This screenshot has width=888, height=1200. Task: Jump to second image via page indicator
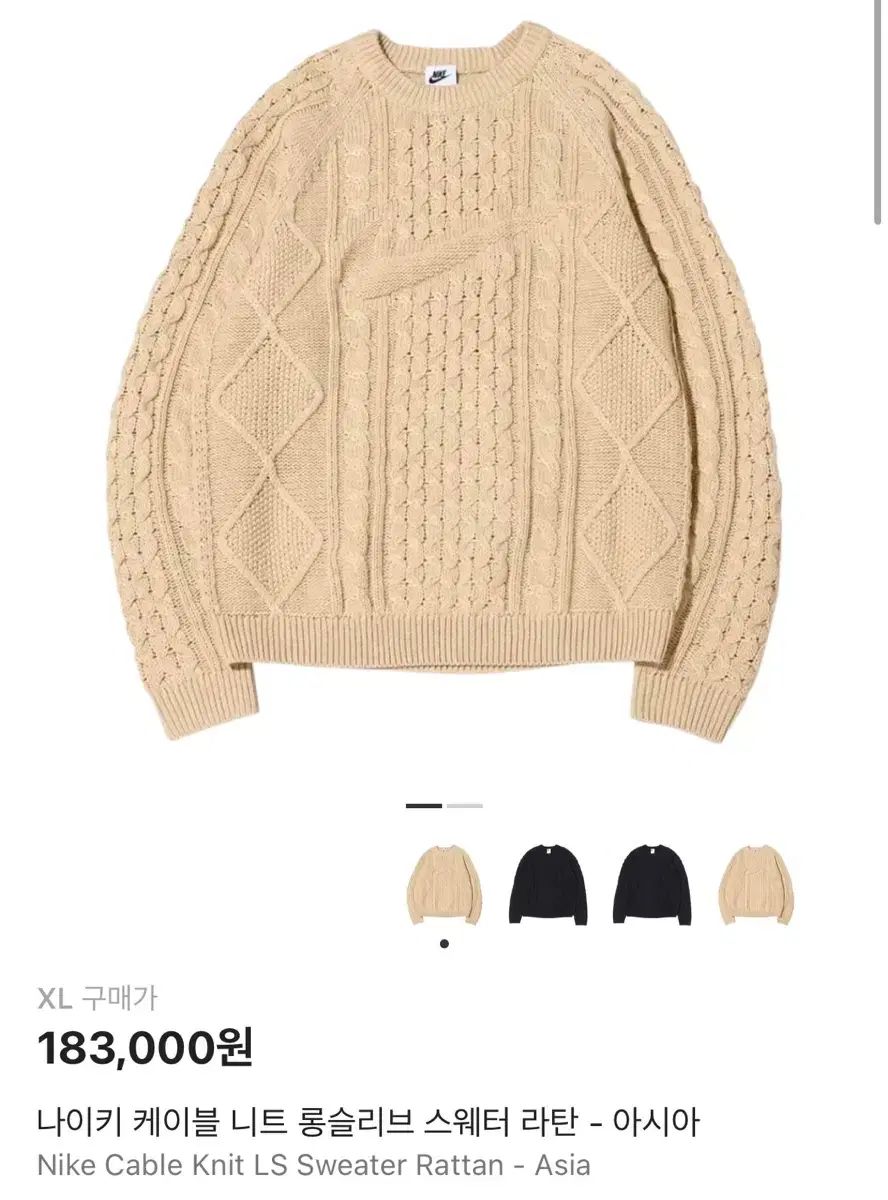(465, 805)
